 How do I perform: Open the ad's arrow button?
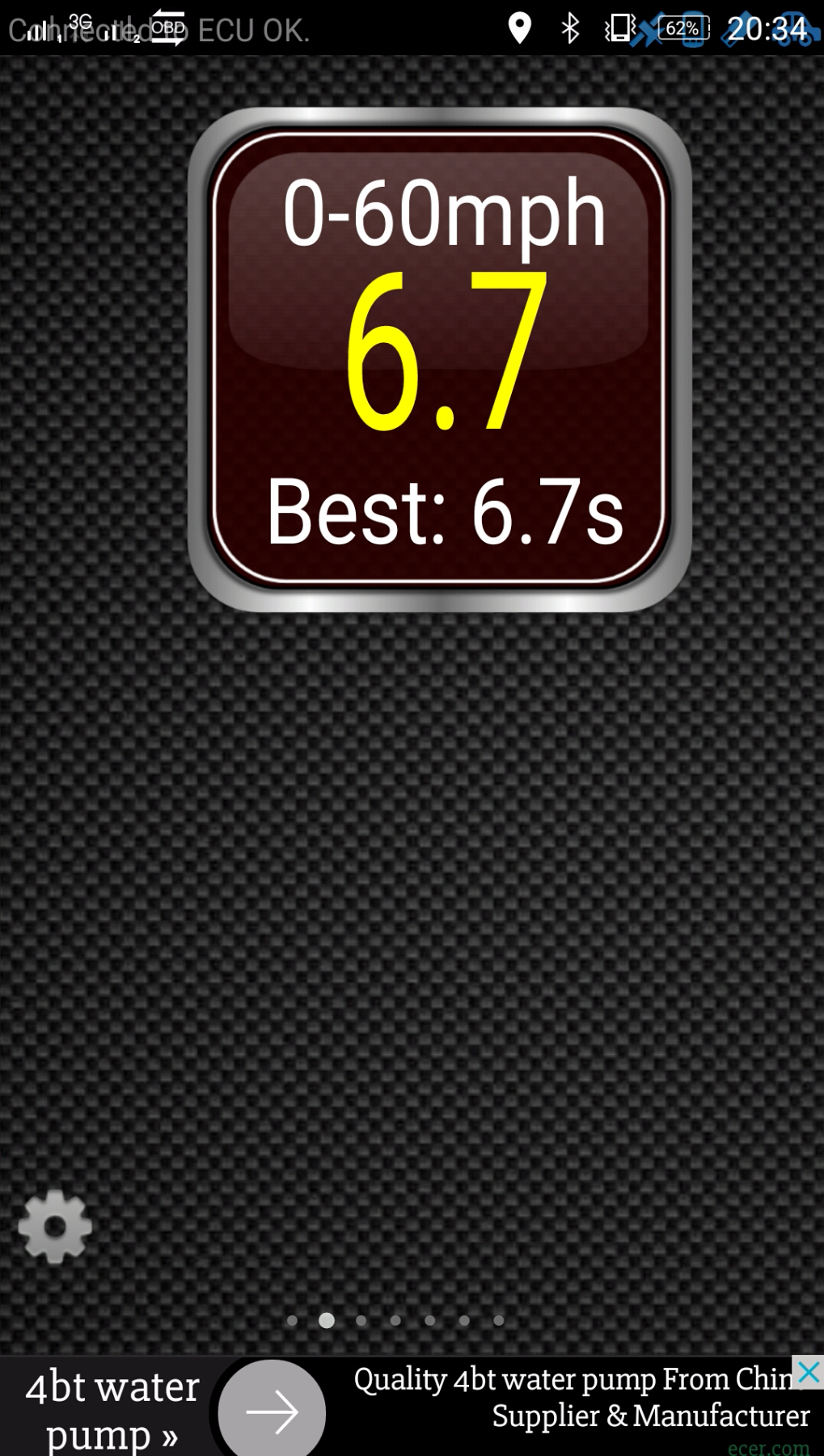(x=272, y=1412)
